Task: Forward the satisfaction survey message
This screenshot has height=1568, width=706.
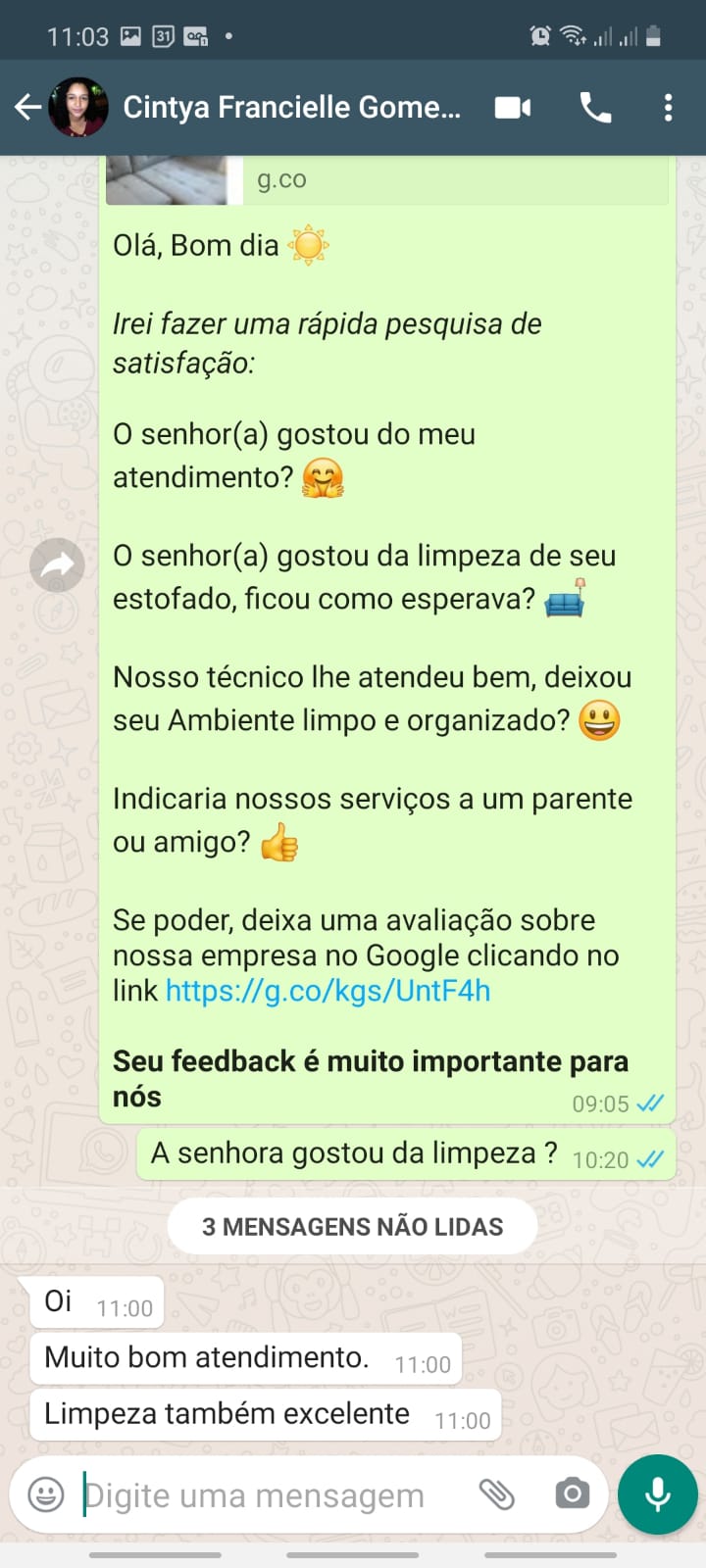Action: (57, 564)
